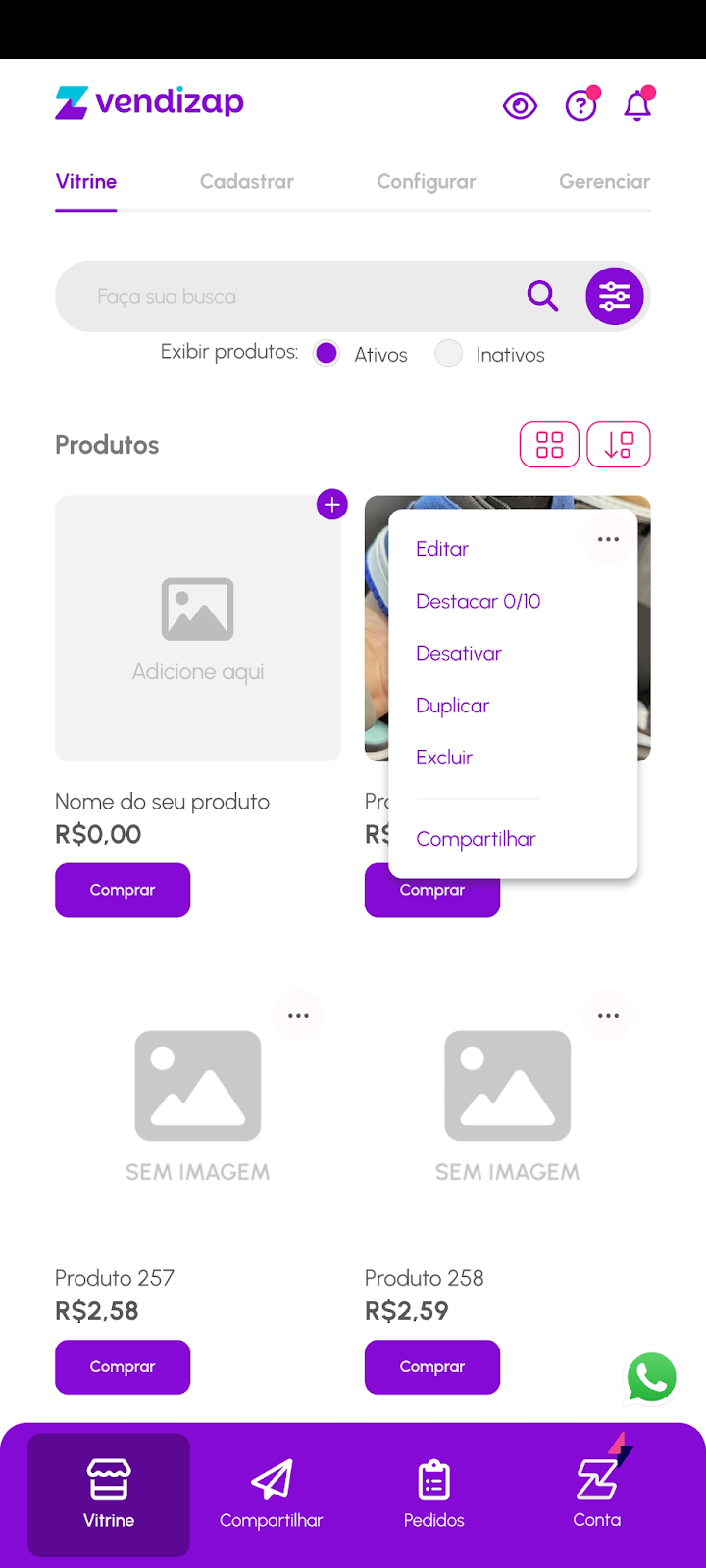Switch to the Gerenciar tab
Screen dimensions: 706x1568
coord(604,182)
